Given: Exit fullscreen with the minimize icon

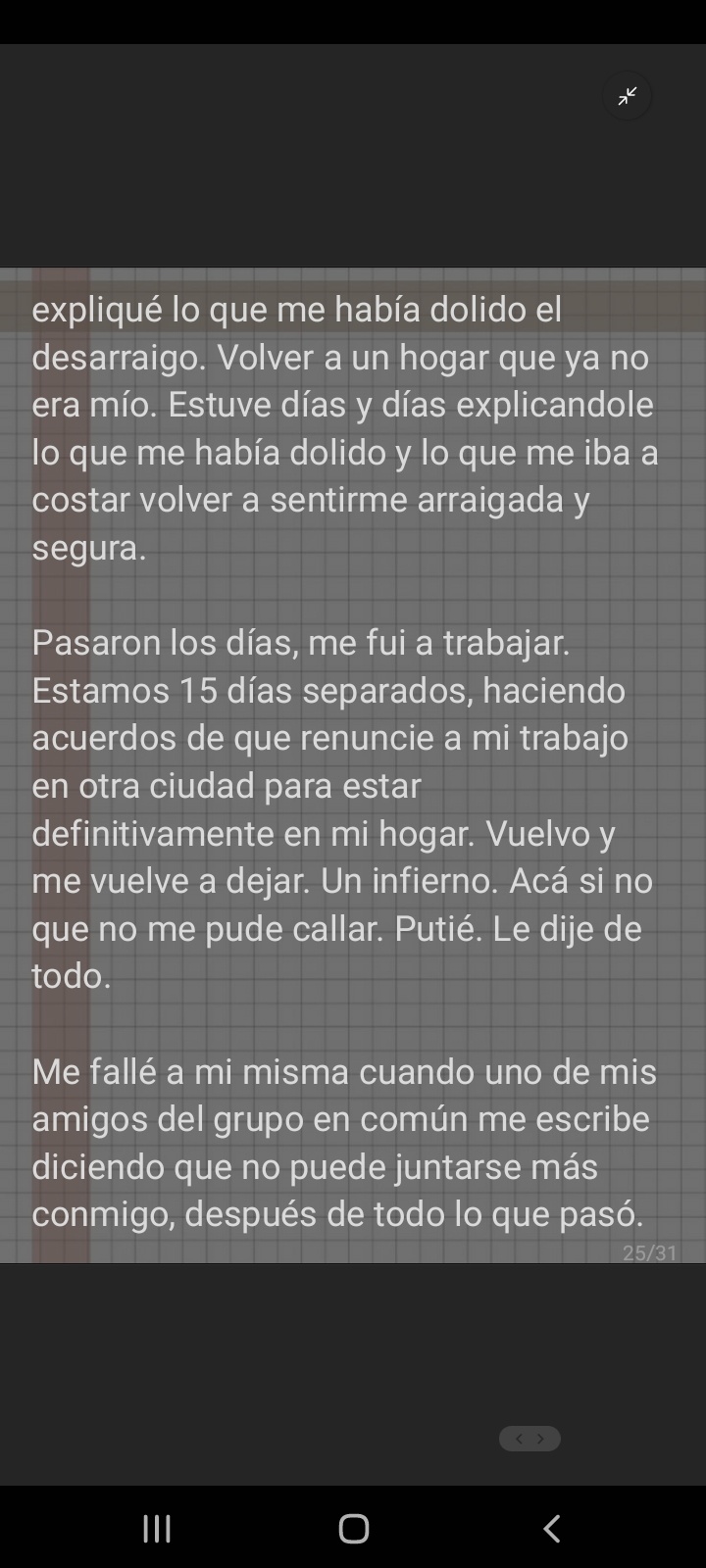Looking at the screenshot, I should pyautogui.click(x=628, y=96).
